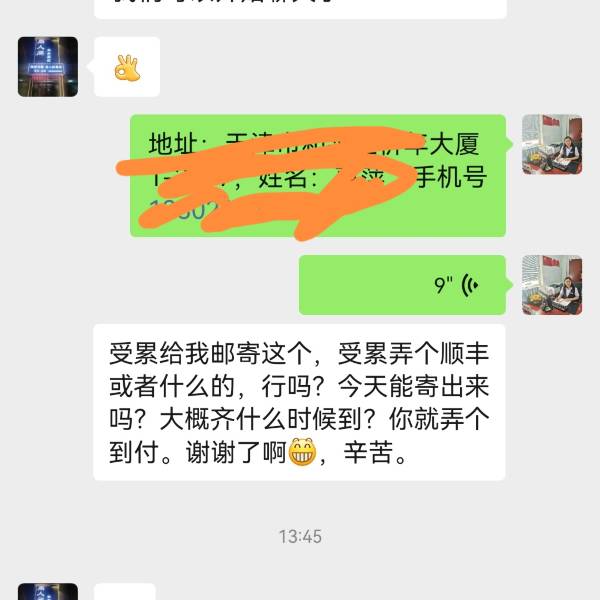
Task: Open sender avatar beside the voice message
Action: pos(552,285)
